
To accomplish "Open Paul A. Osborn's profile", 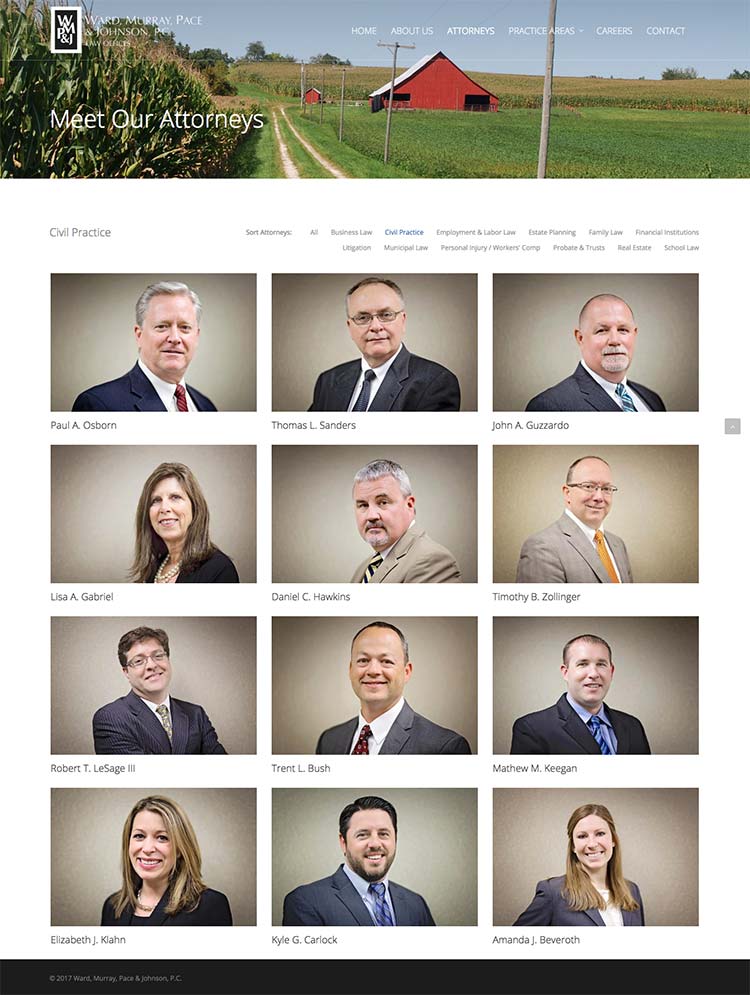I will point(153,342).
